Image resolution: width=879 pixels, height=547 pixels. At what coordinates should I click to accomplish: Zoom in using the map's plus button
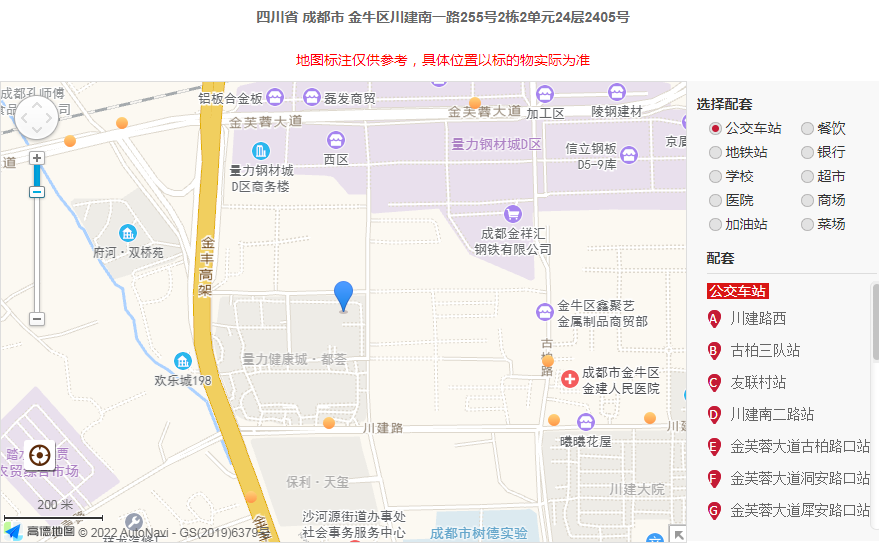[x=37, y=158]
